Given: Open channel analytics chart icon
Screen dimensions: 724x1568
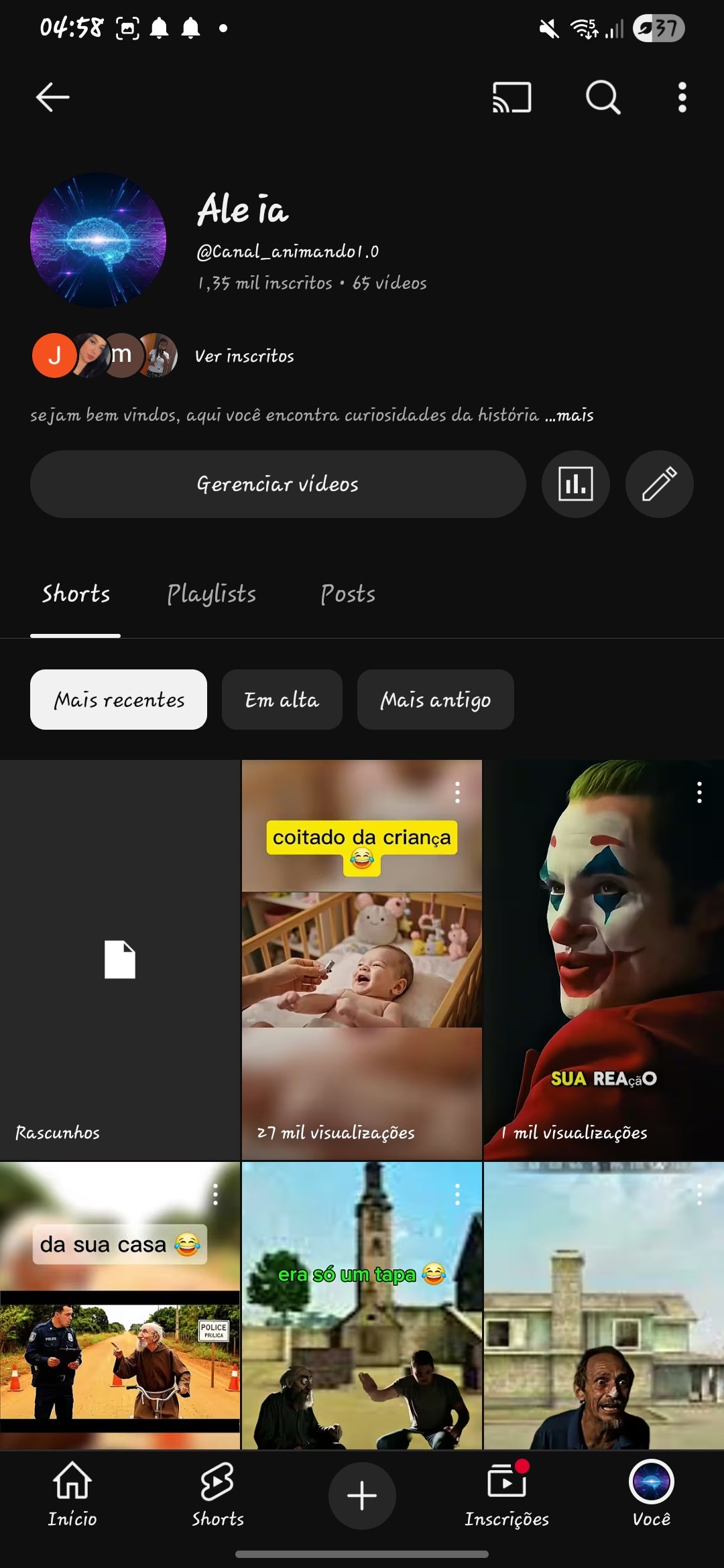Looking at the screenshot, I should [x=575, y=484].
